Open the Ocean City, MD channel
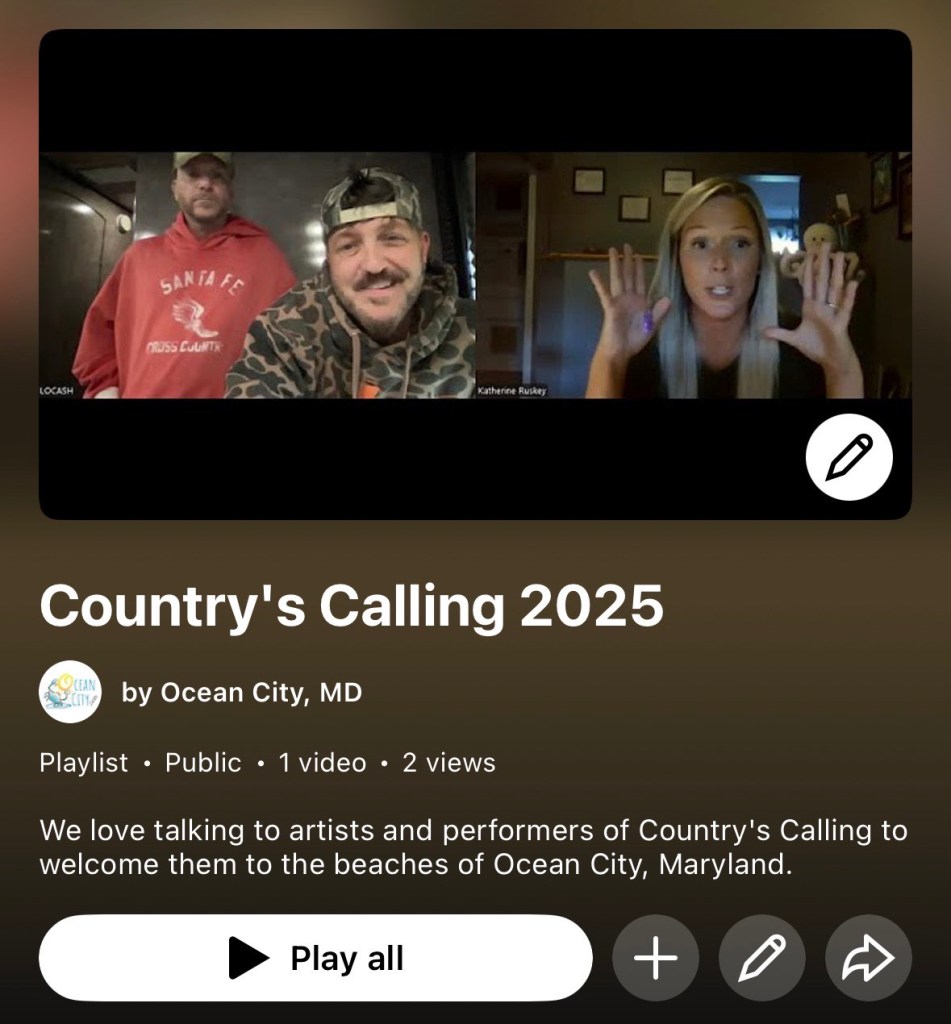The height and width of the screenshot is (1024, 951). 240,692
